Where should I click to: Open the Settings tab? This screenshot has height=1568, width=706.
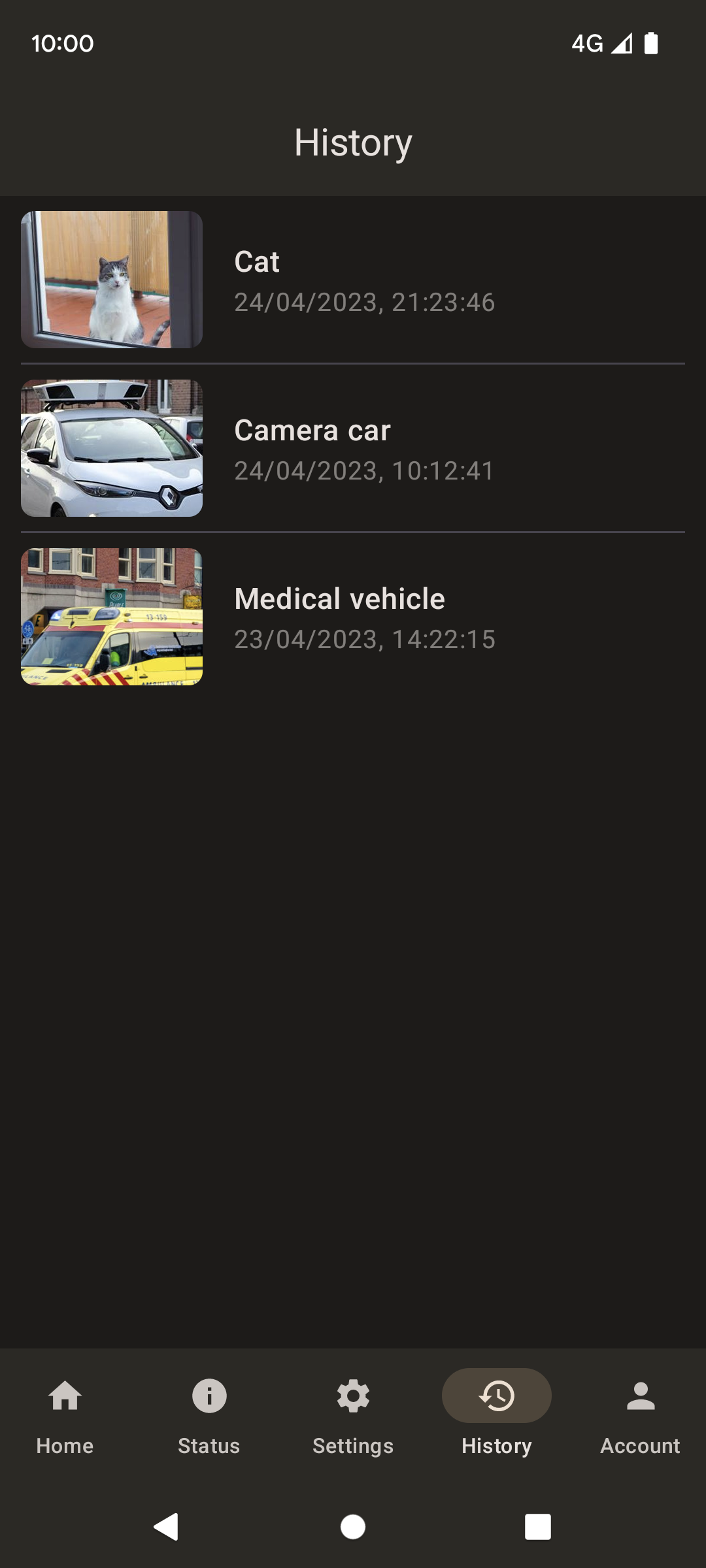[353, 1411]
